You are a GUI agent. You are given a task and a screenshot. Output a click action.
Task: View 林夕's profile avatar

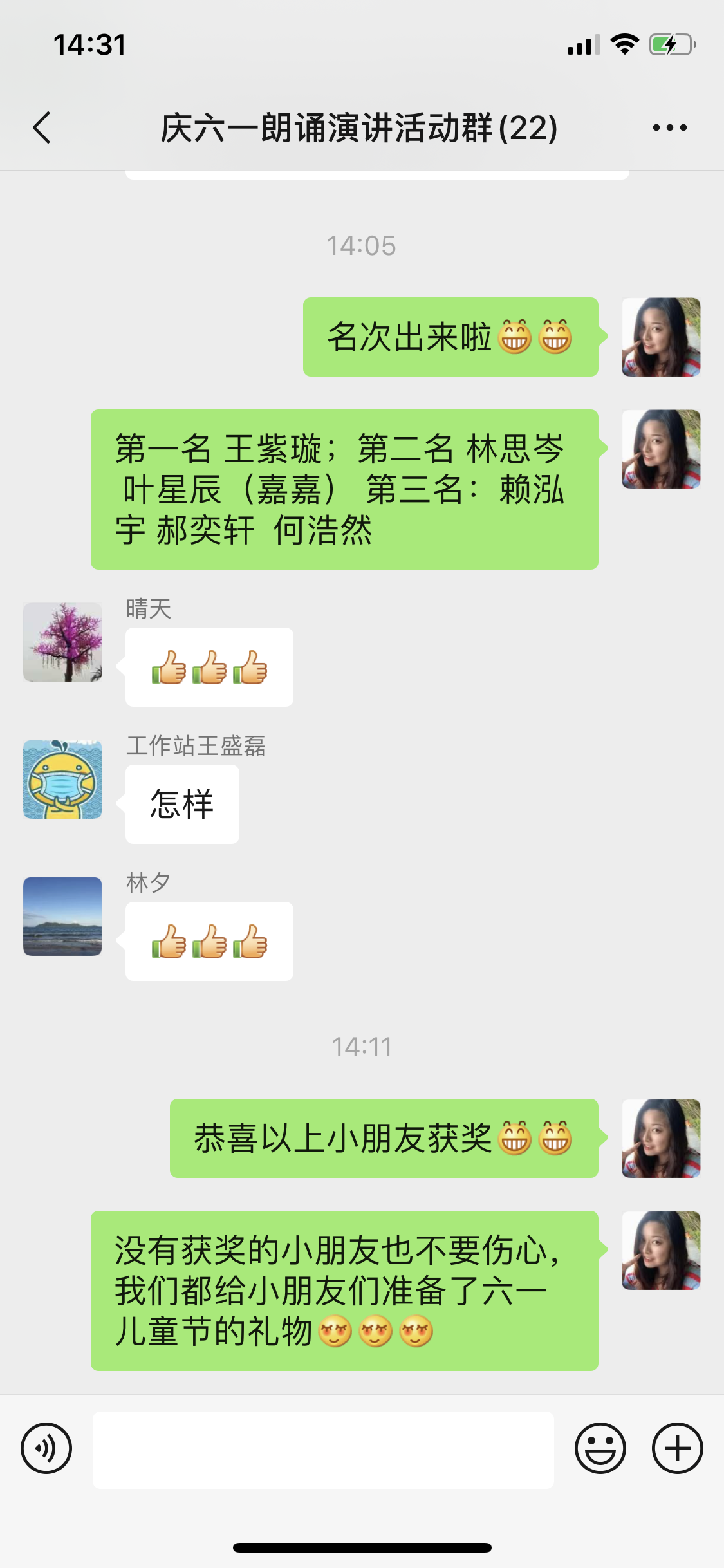62,916
